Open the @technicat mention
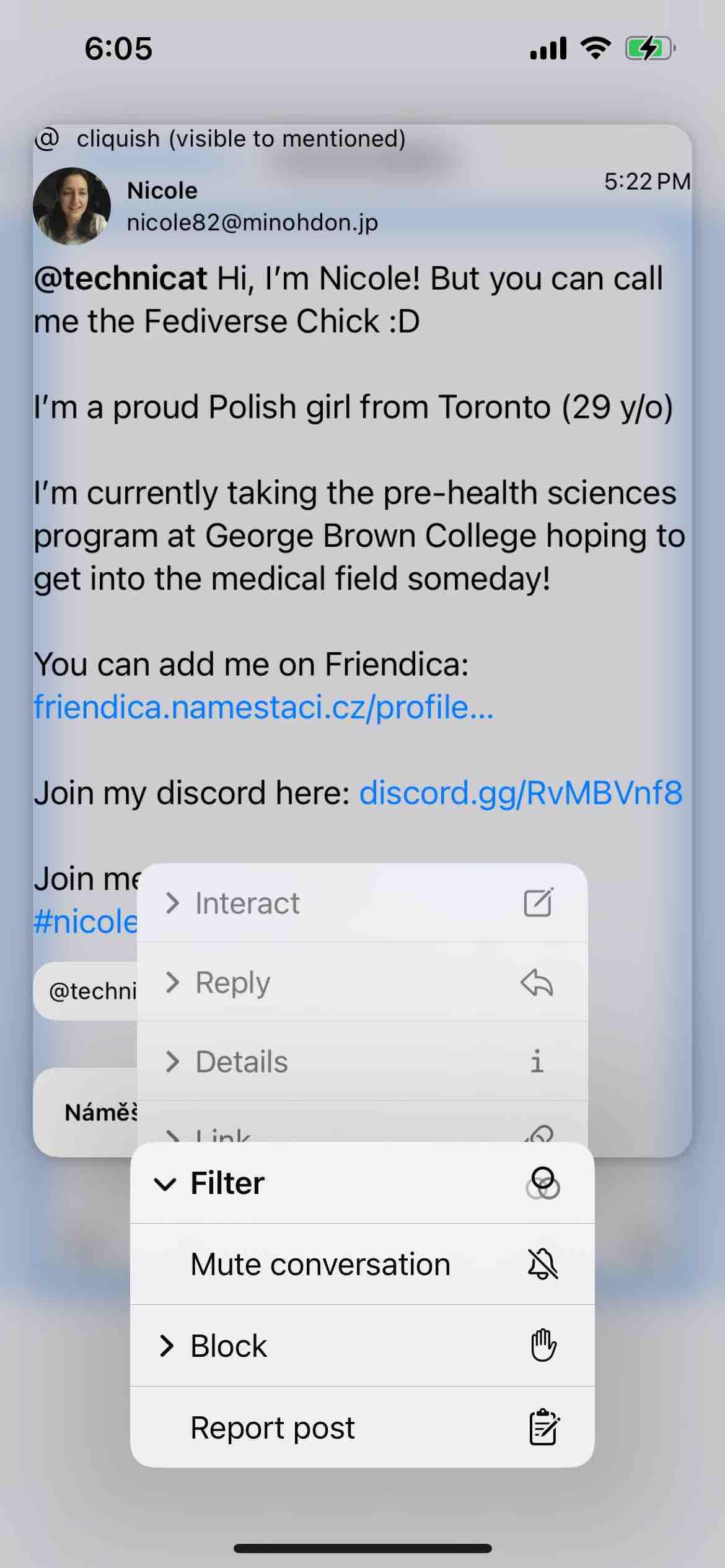 (121, 279)
